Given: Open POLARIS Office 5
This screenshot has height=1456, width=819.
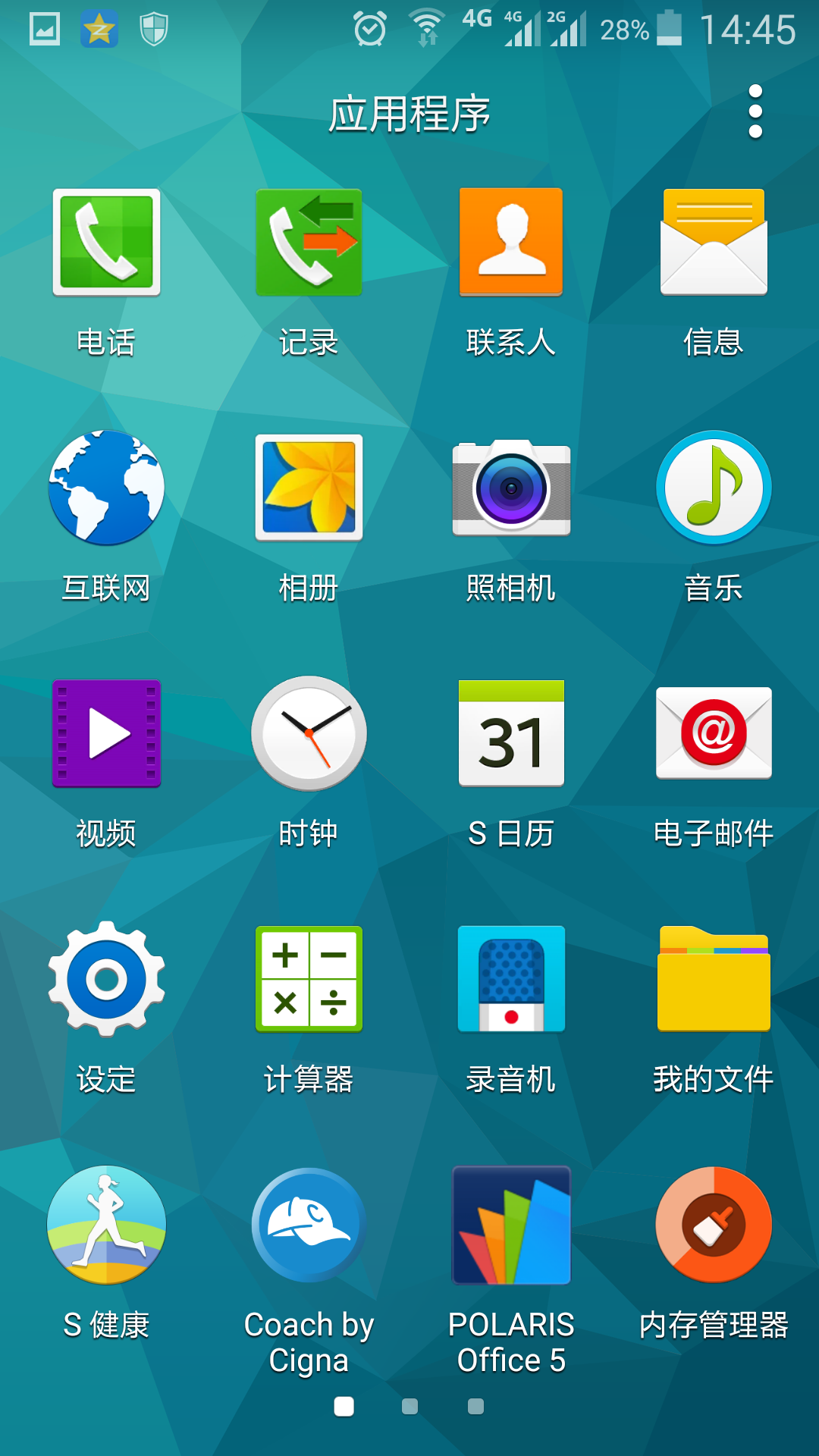Looking at the screenshot, I should tap(511, 1225).
